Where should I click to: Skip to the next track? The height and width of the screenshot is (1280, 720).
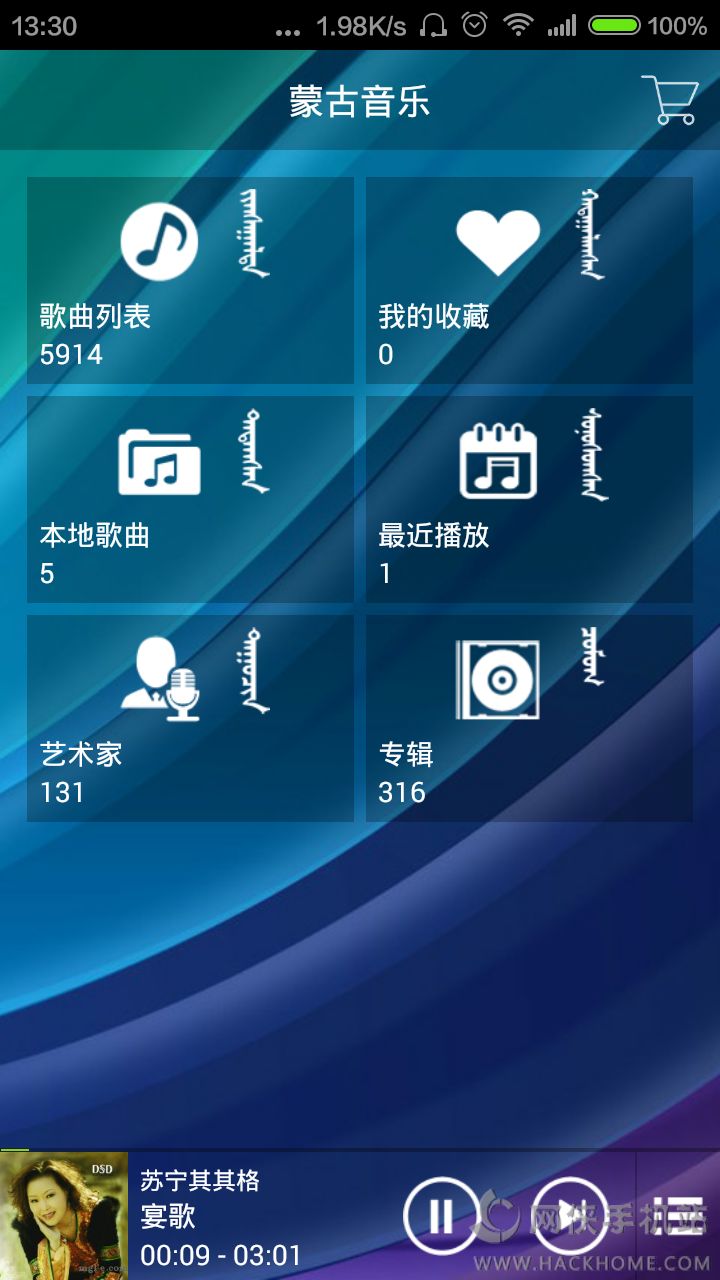click(x=569, y=1216)
